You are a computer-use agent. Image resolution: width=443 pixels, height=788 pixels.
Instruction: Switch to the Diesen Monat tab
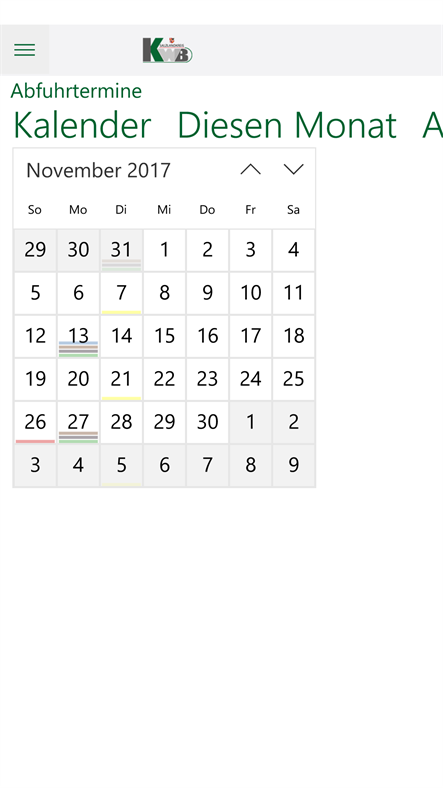point(287,125)
